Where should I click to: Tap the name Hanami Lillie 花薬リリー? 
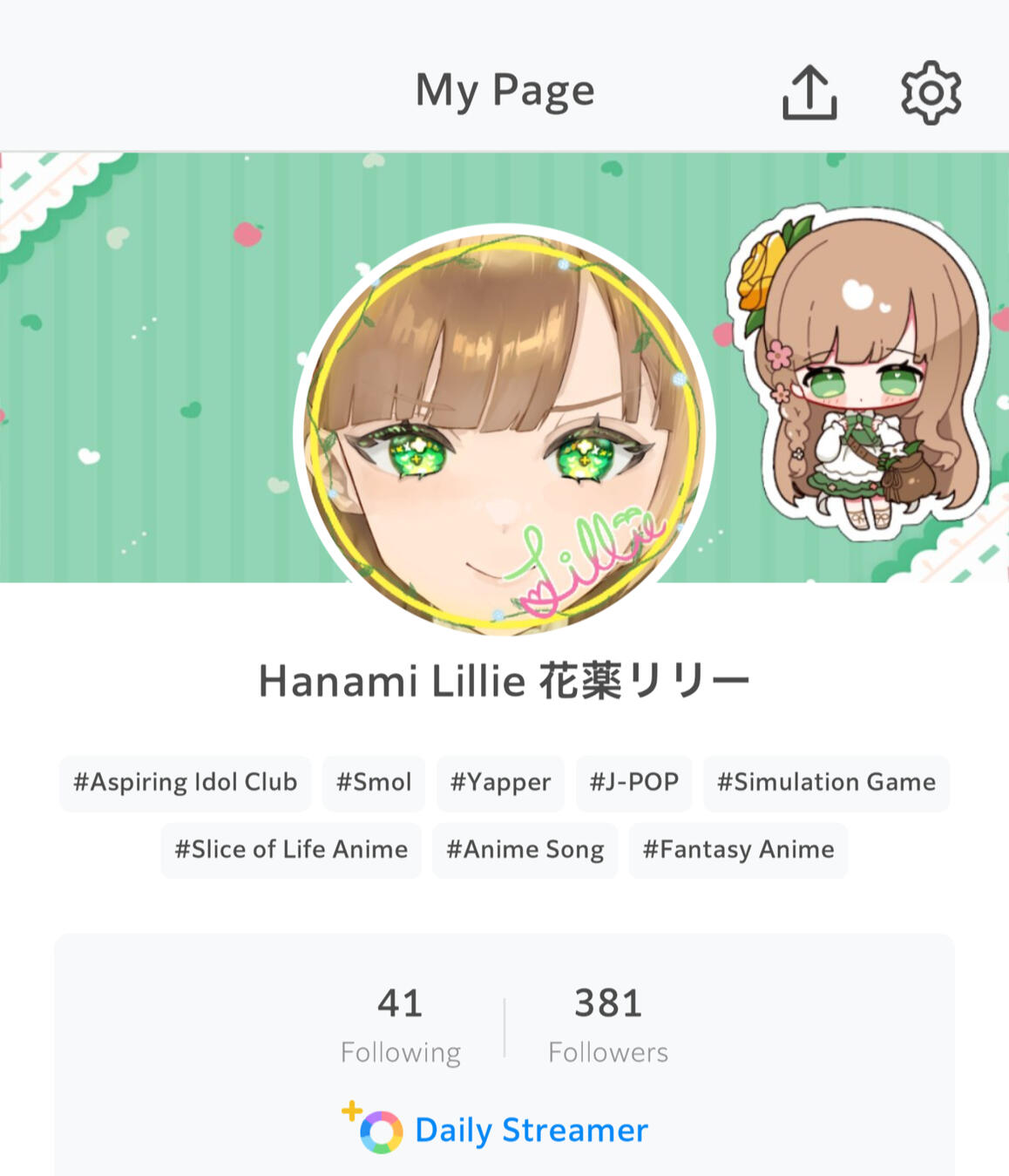click(x=504, y=683)
